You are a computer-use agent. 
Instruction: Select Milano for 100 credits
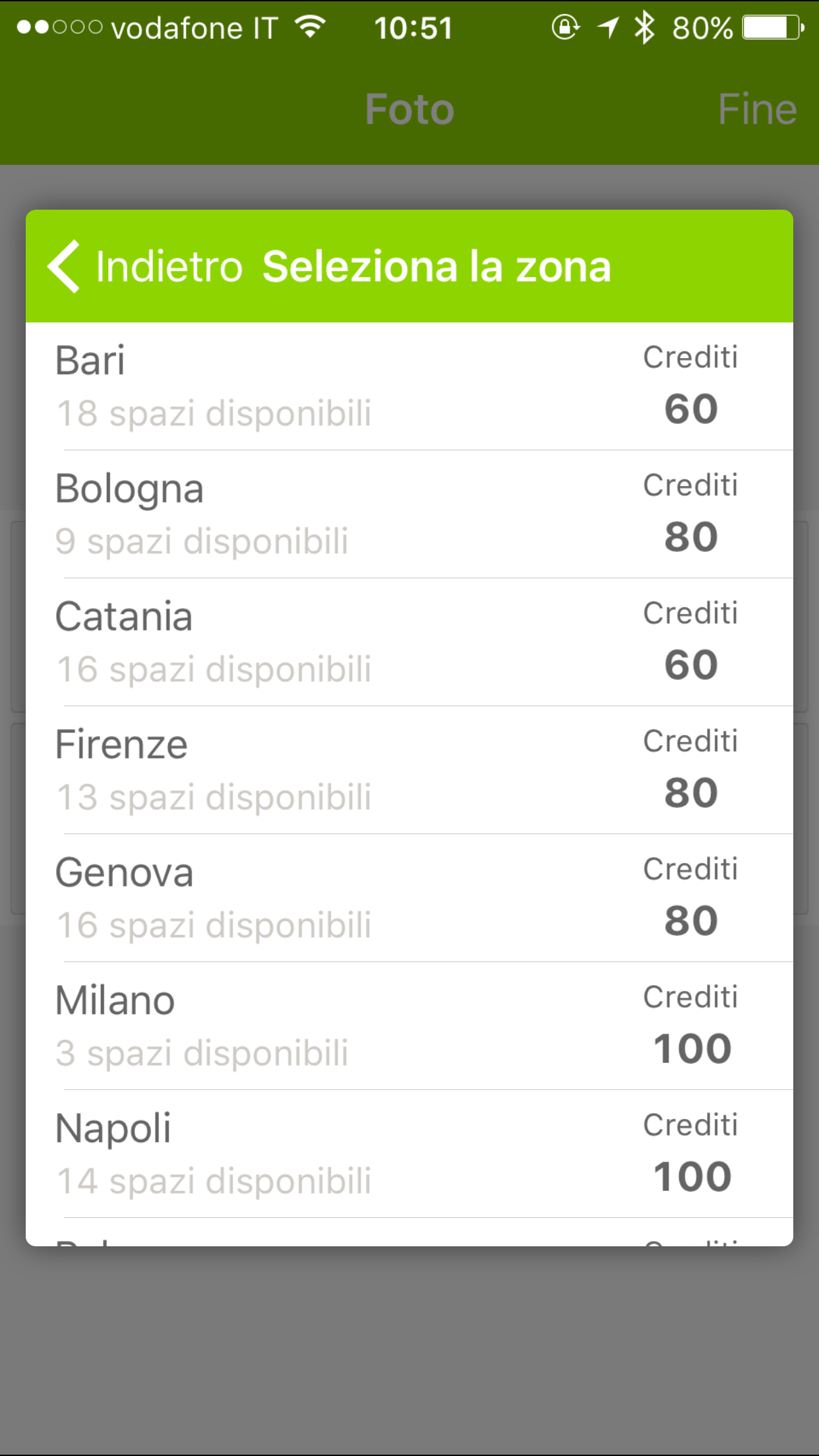[x=409, y=1026]
